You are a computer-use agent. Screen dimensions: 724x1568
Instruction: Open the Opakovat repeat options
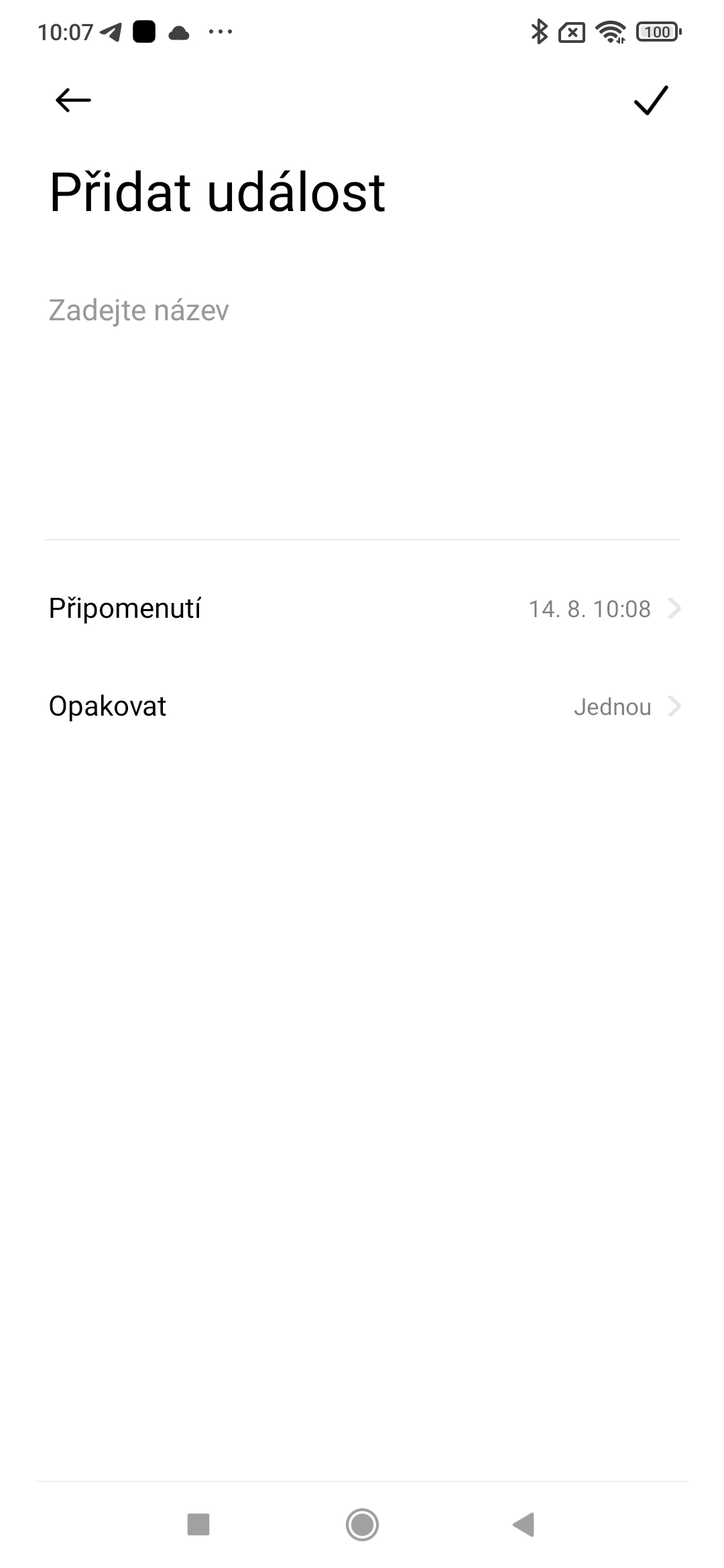click(362, 706)
